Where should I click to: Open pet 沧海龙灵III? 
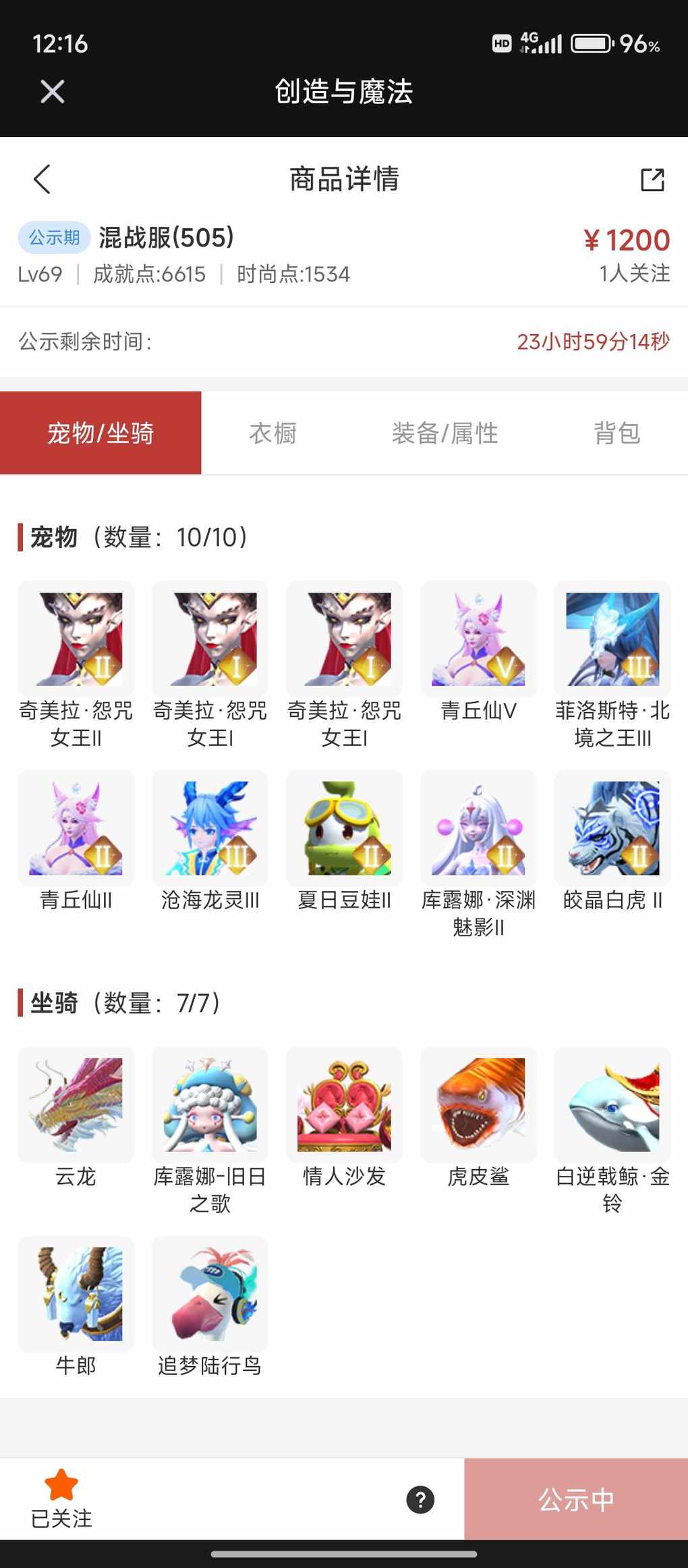pos(210,828)
